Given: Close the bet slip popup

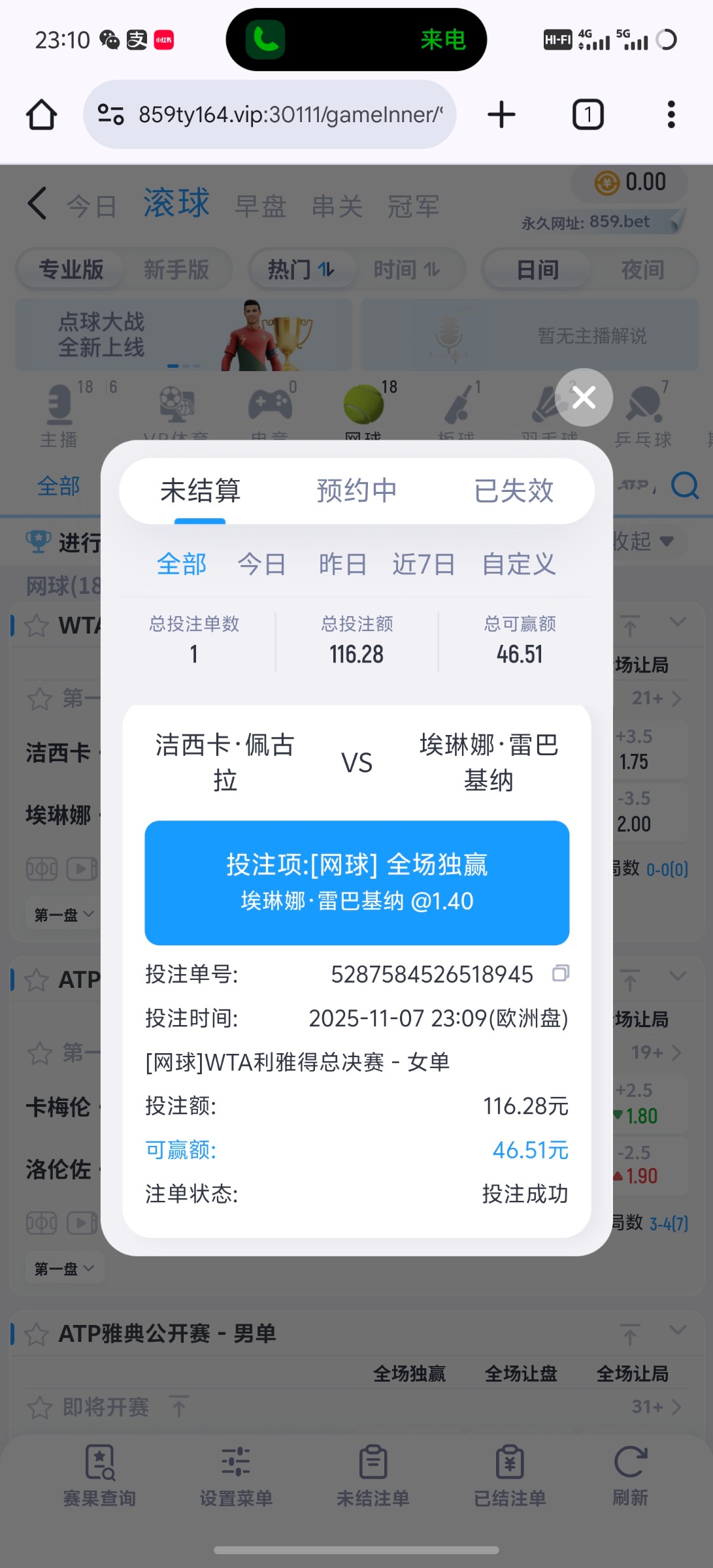Looking at the screenshot, I should pyautogui.click(x=584, y=397).
